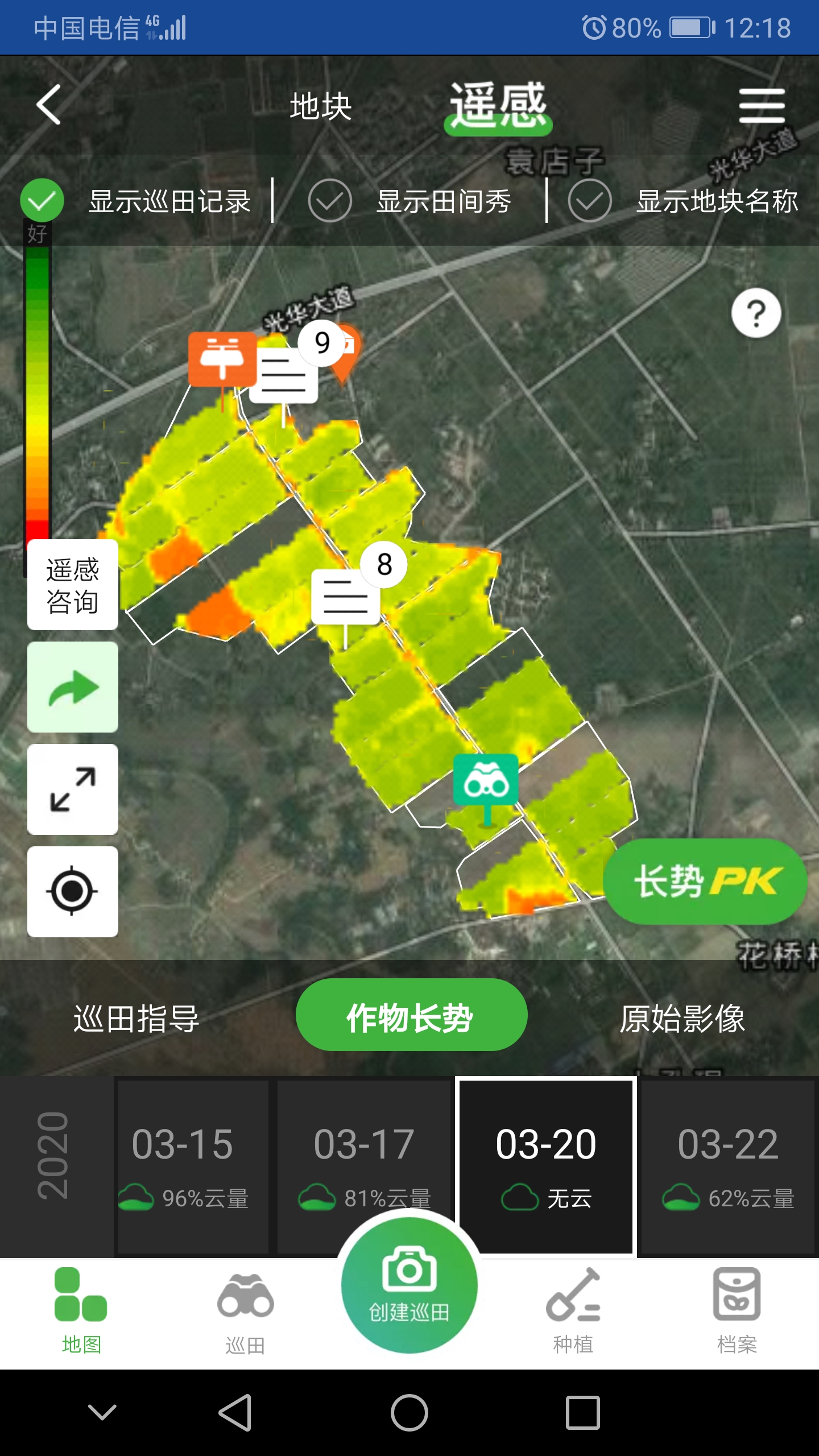Uncheck 显示巡田记录 checkbox
Screen dimensions: 819x1456
(x=42, y=201)
